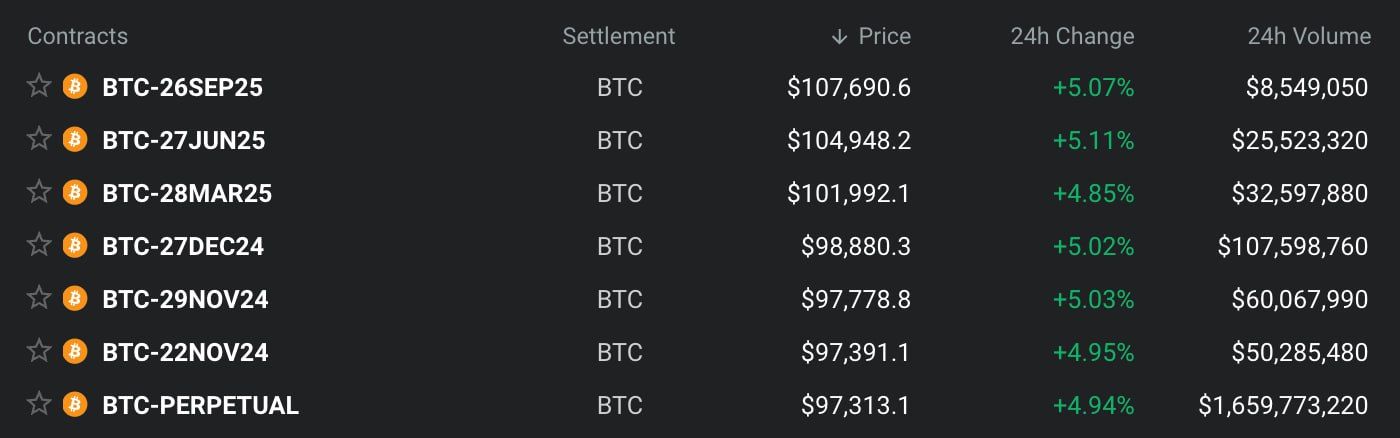
Task: Open the BTC-26SEP25 contract row
Action: (182, 87)
